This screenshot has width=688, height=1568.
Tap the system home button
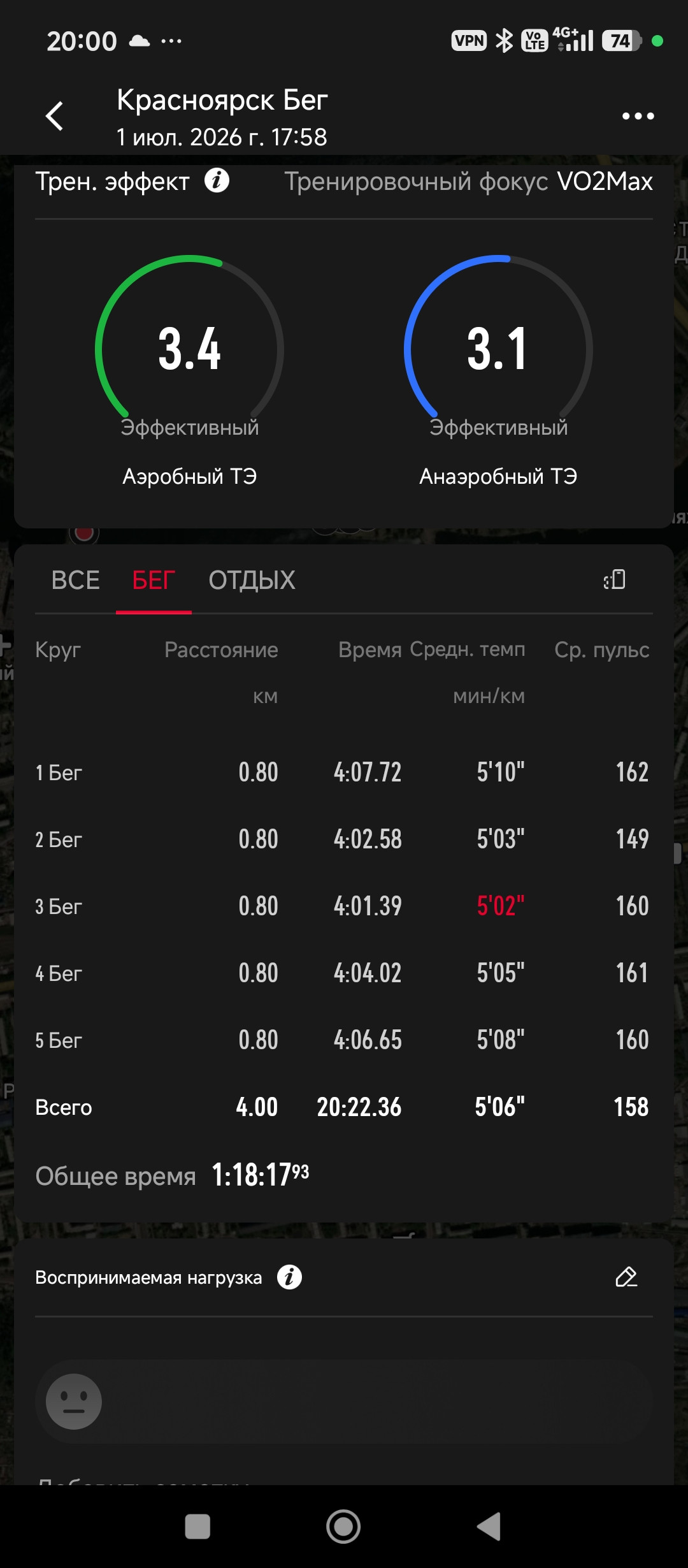coord(343,1527)
